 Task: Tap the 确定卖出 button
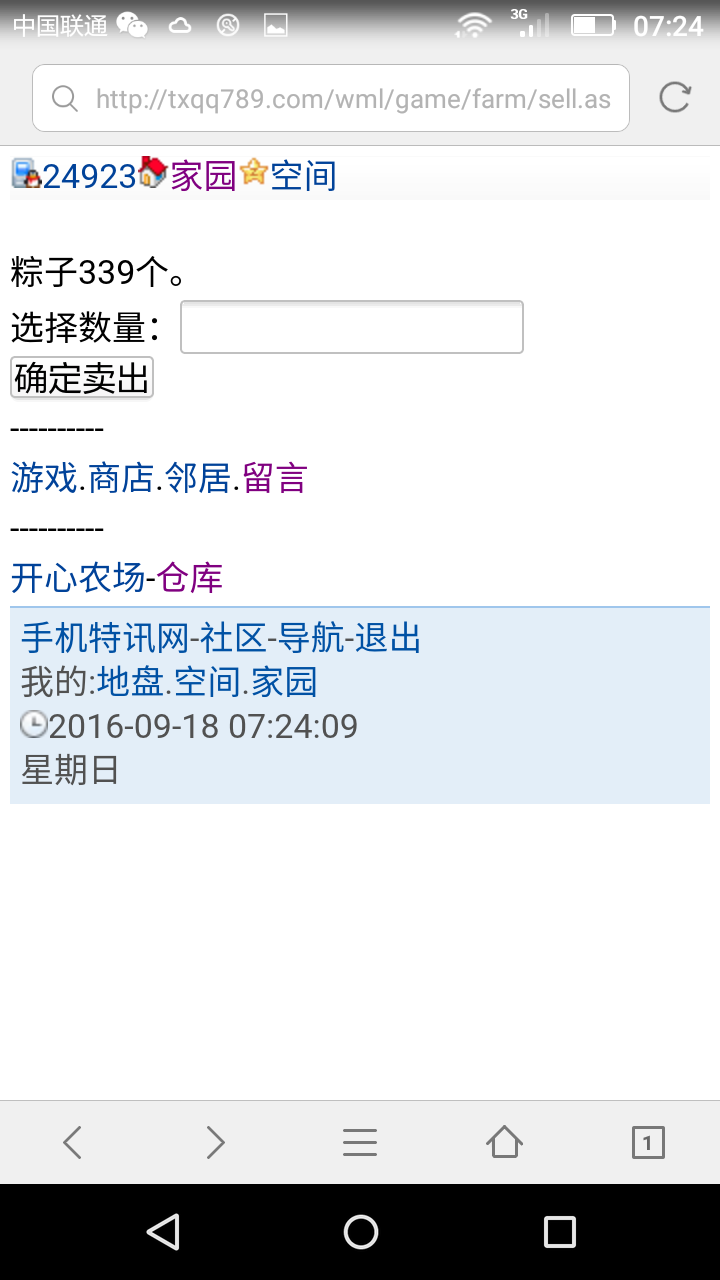82,378
